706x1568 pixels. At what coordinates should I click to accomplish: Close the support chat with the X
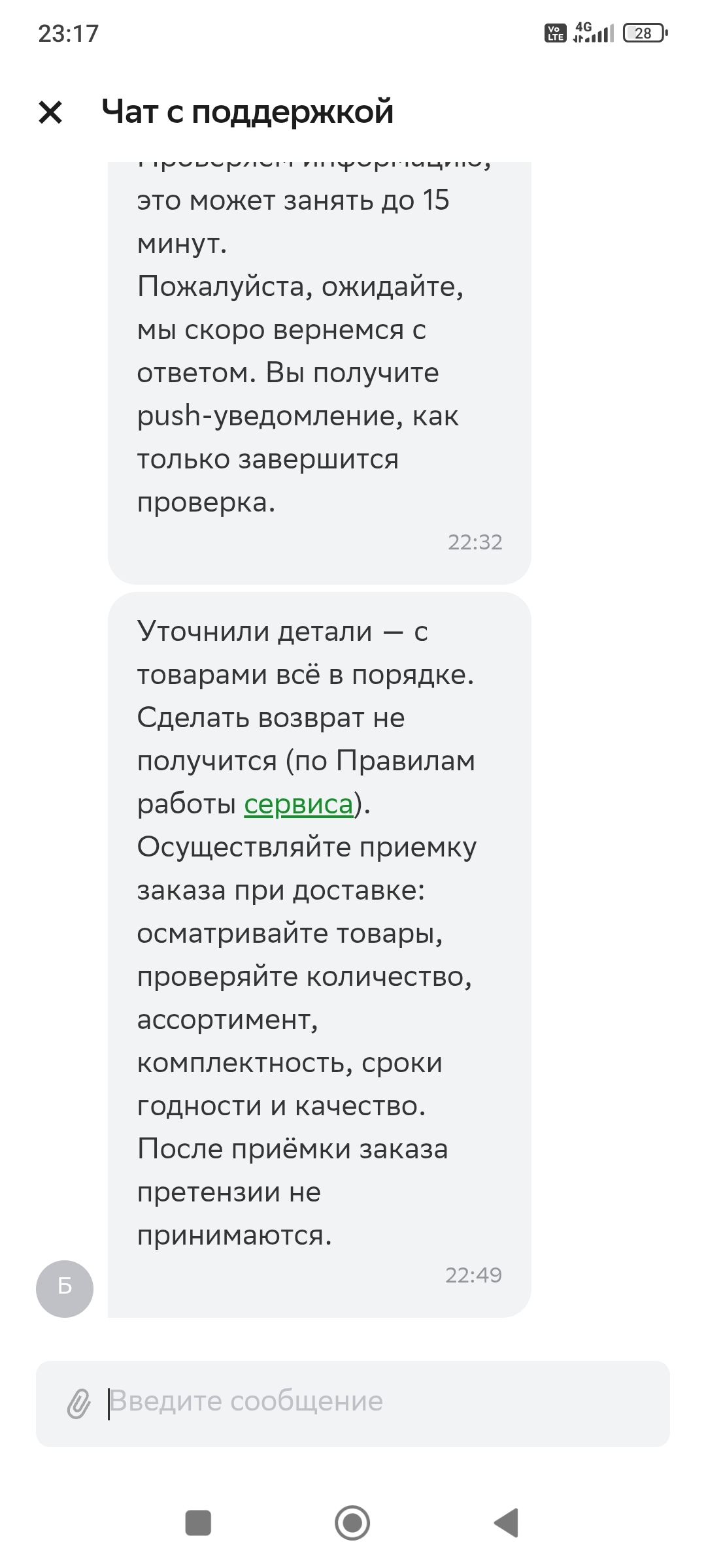tap(50, 112)
